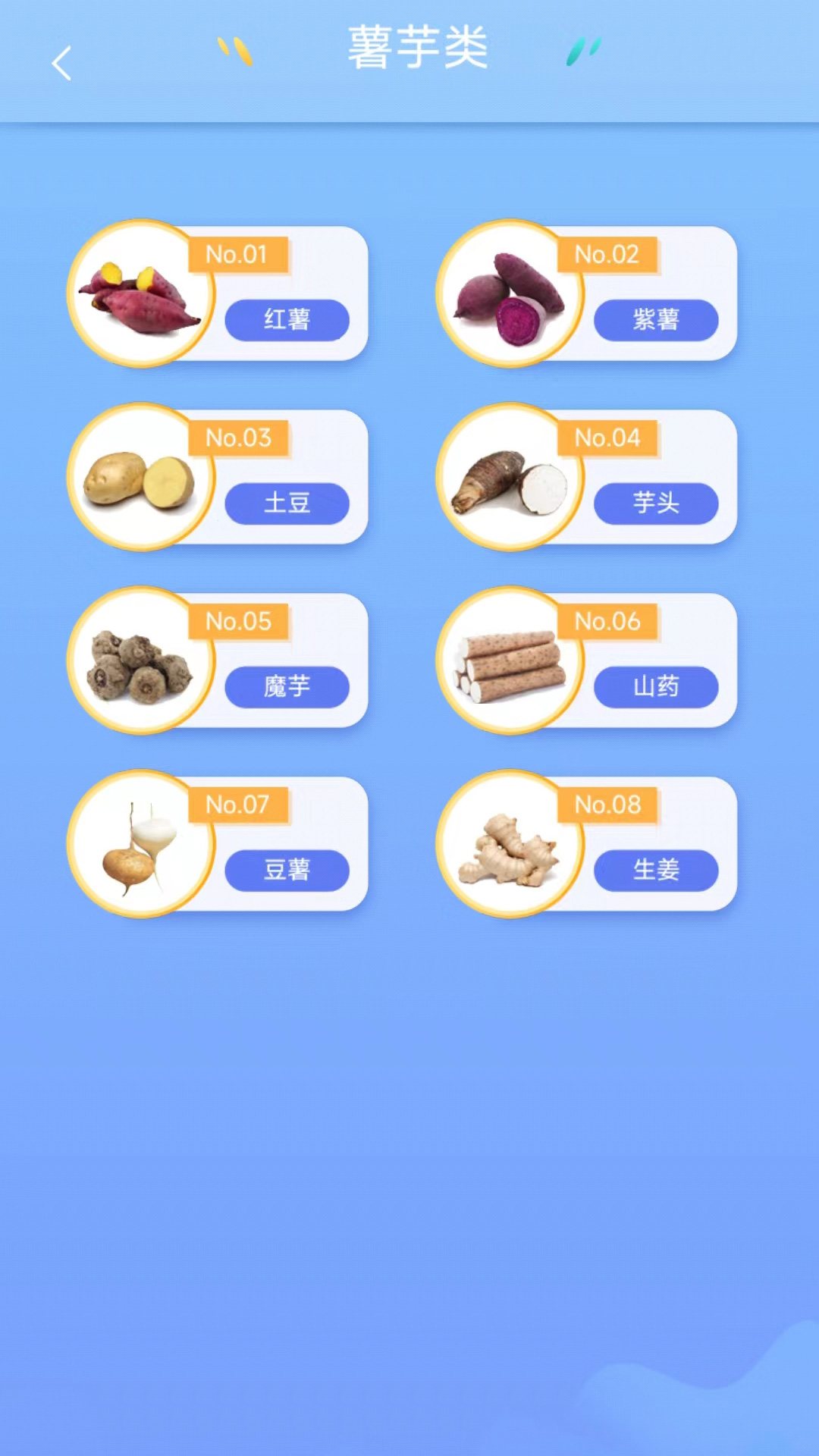Go back using the top-left arrow

(61, 63)
